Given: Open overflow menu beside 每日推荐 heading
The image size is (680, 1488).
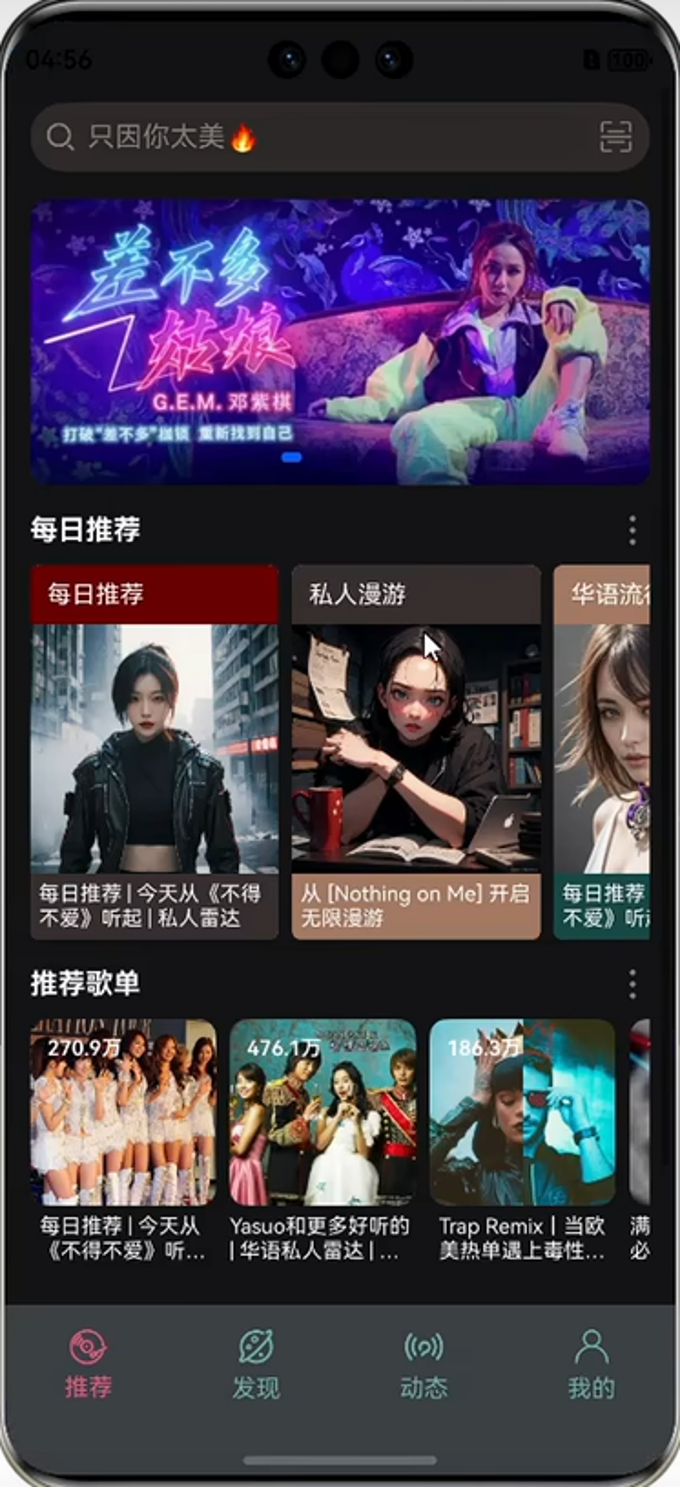Looking at the screenshot, I should coord(632,530).
